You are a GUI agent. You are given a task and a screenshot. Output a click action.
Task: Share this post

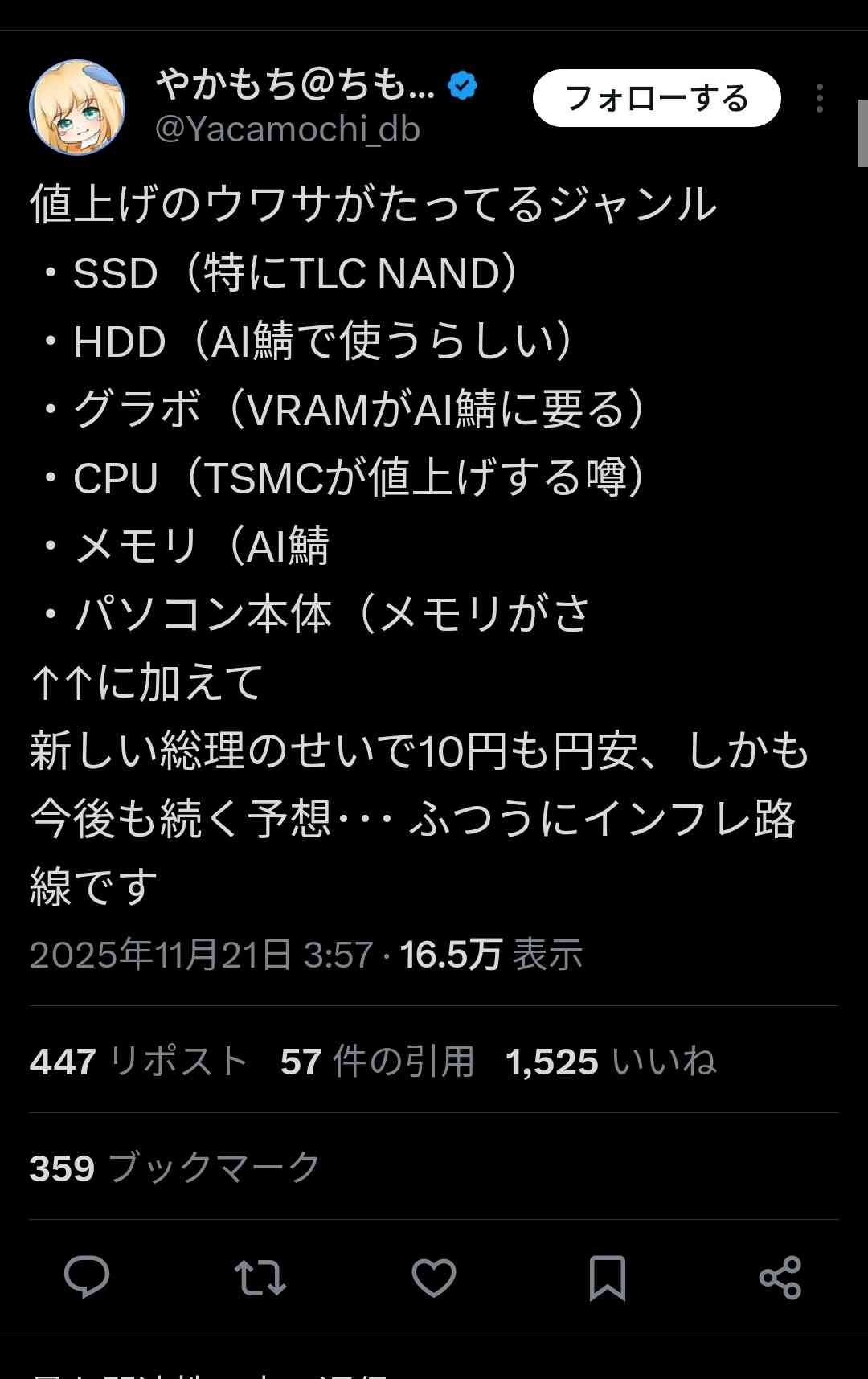(780, 1277)
